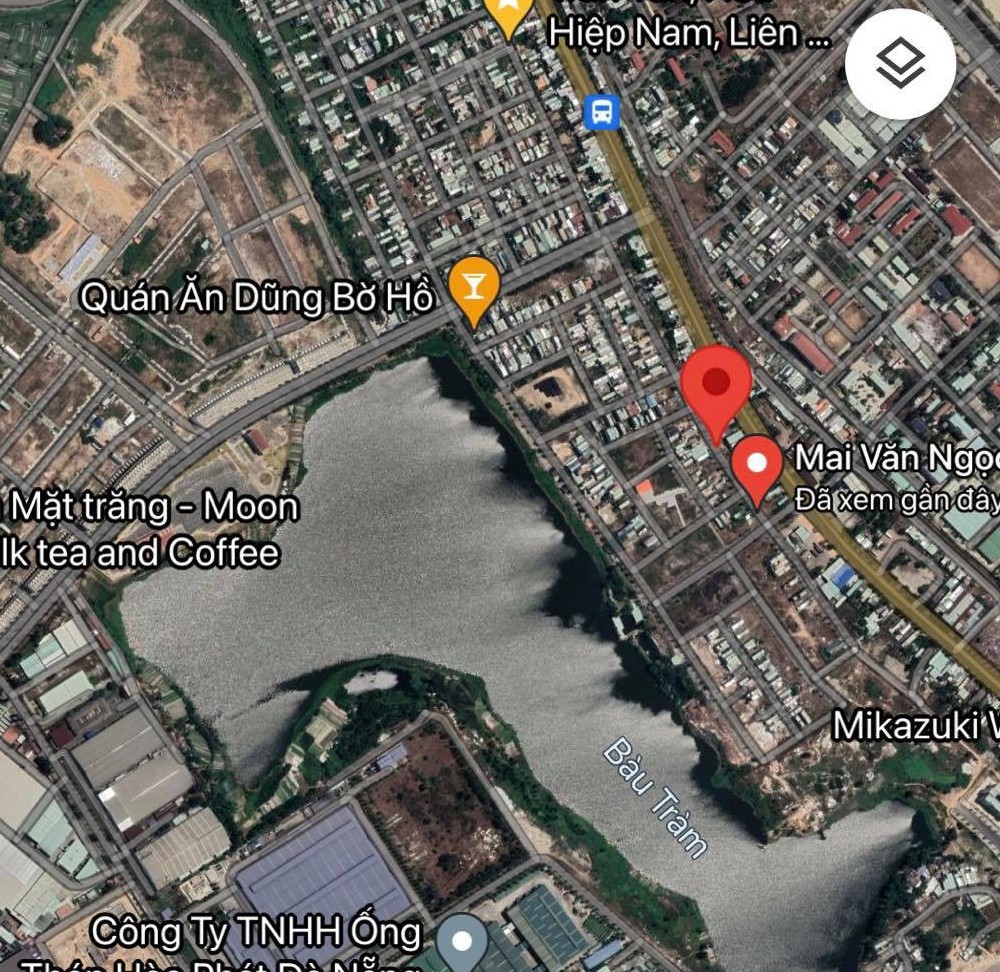Tap the large red dropped pin
This screenshot has height=972, width=1000.
(x=716, y=385)
